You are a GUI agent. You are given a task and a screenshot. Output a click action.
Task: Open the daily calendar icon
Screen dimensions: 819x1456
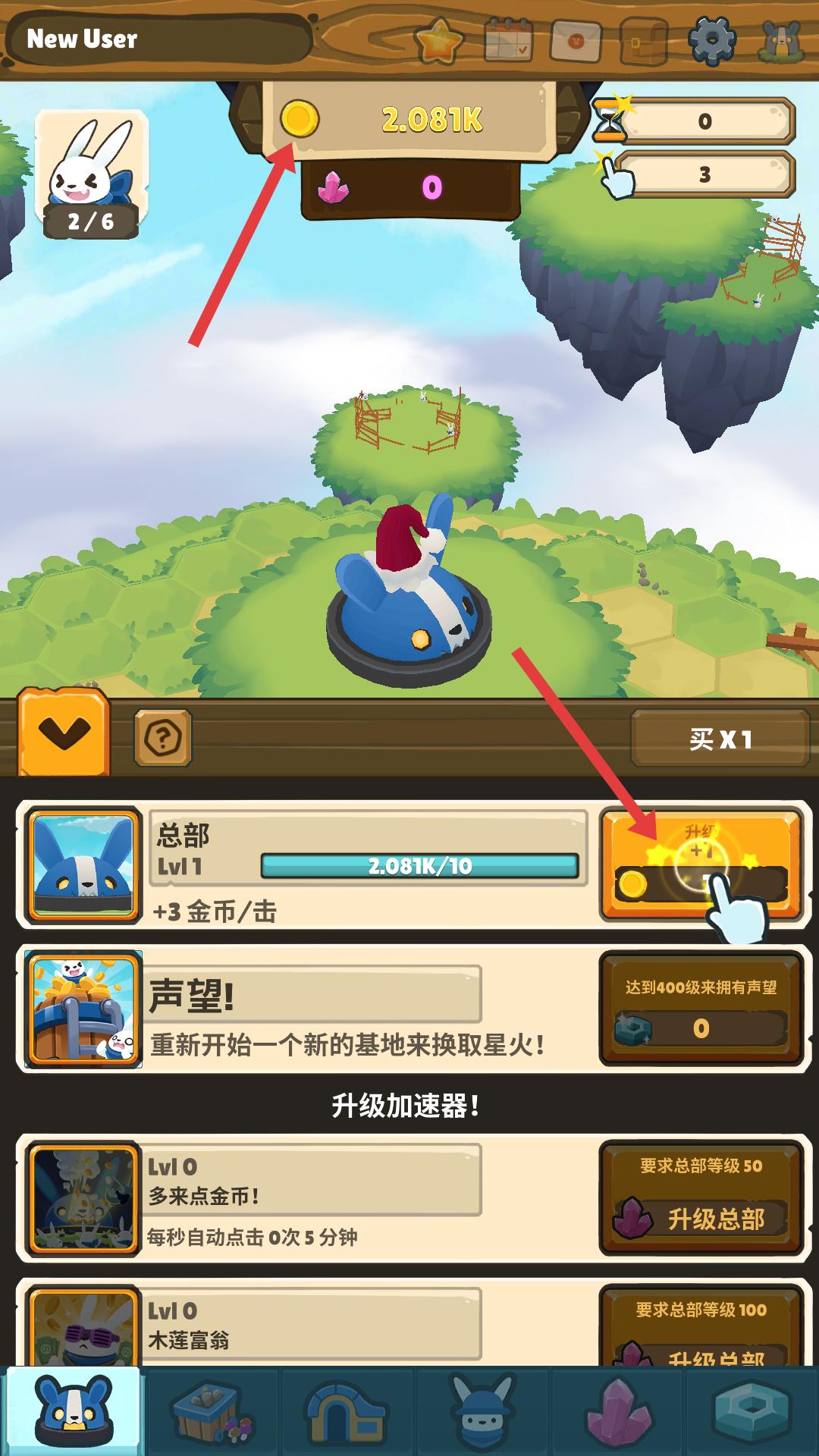click(508, 41)
